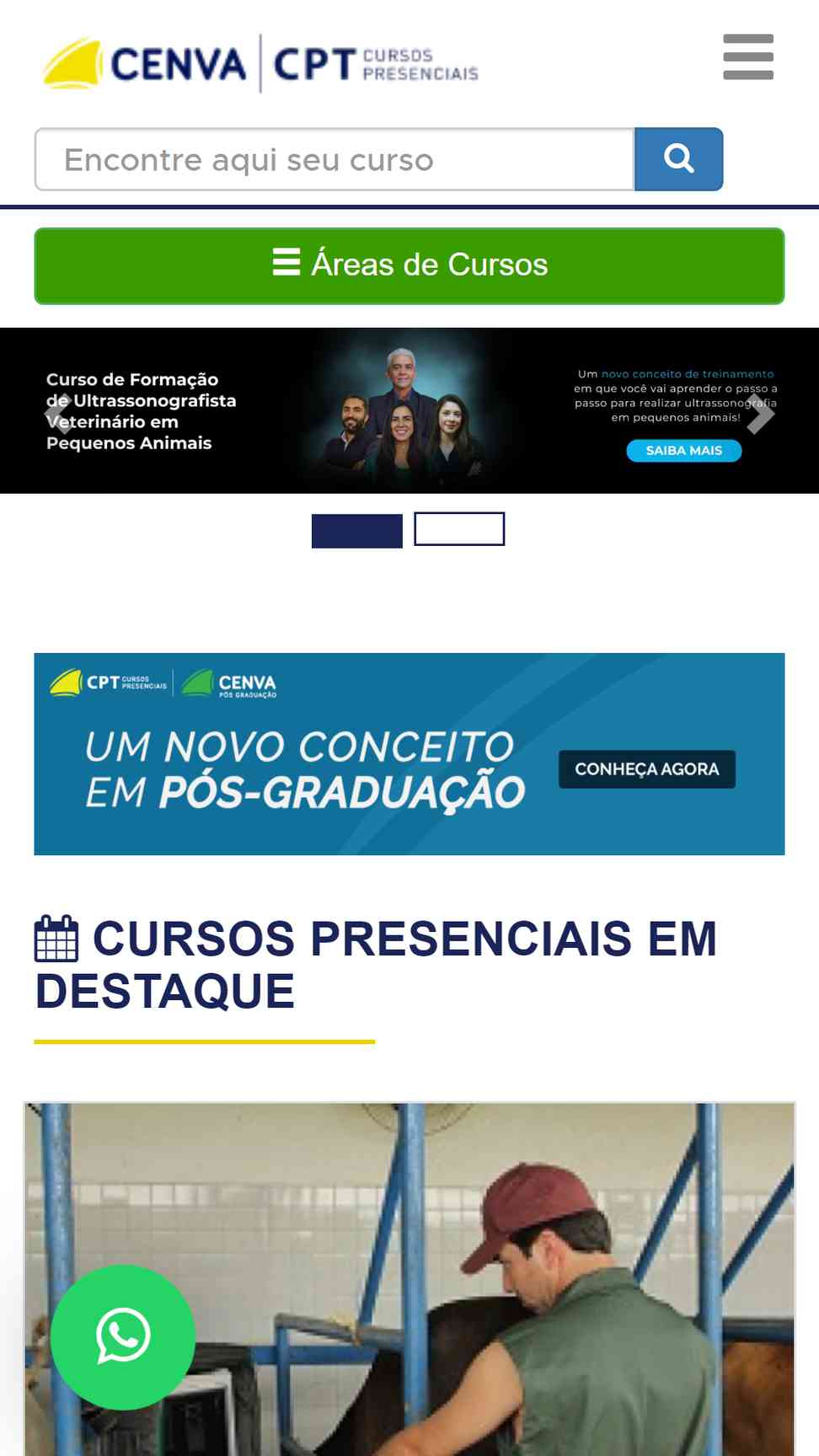Tap the blue search magnifier button
The width and height of the screenshot is (819, 1456).
click(x=678, y=159)
